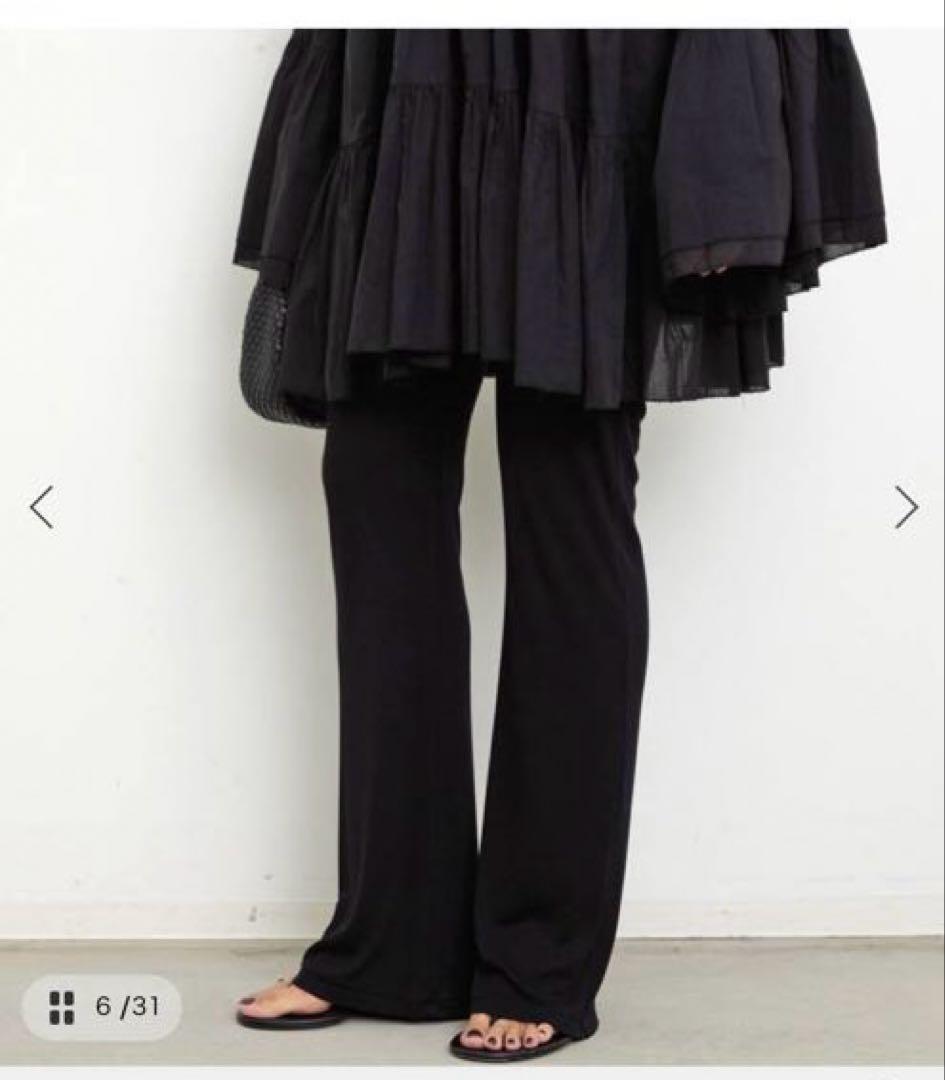Screen dimensions: 945x1080
Task: Open the 6/31 photo grid view
Action: [102, 1007]
